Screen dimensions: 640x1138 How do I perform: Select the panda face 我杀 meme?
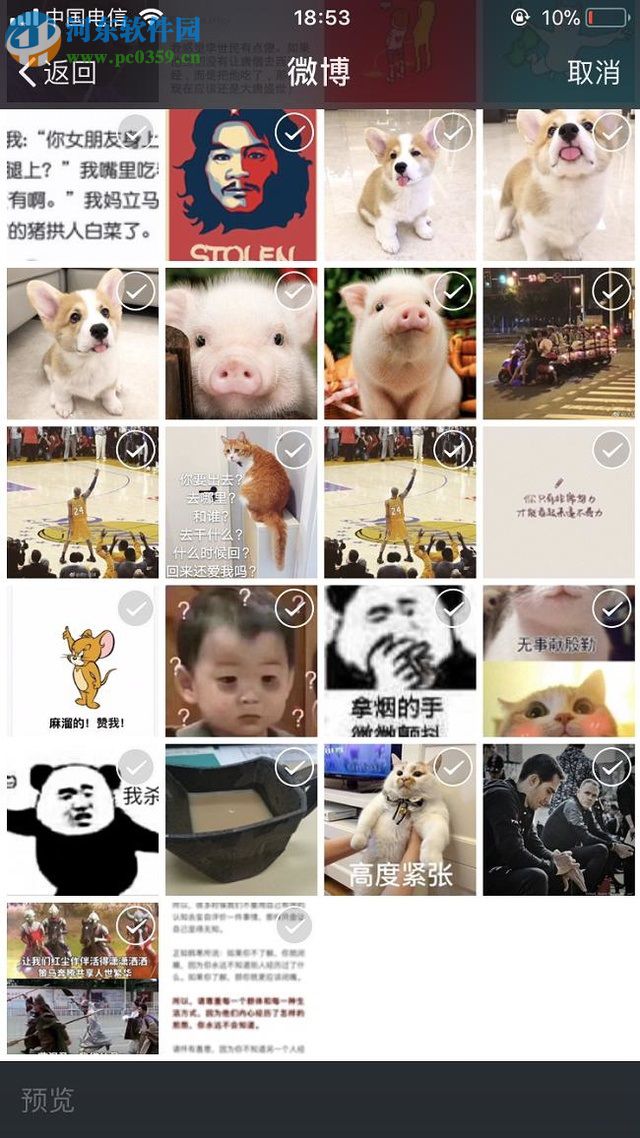pyautogui.click(x=135, y=767)
